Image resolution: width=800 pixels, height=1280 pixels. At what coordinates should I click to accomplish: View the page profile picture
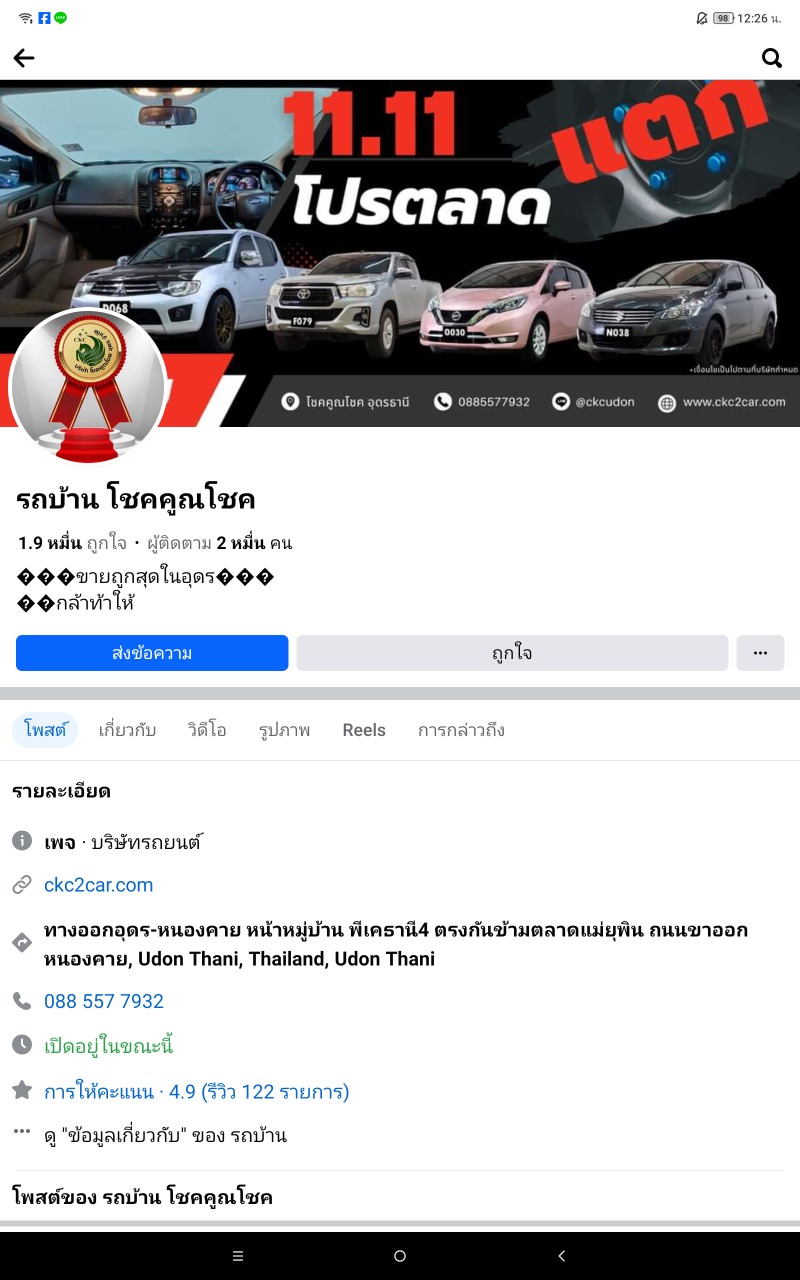point(88,387)
